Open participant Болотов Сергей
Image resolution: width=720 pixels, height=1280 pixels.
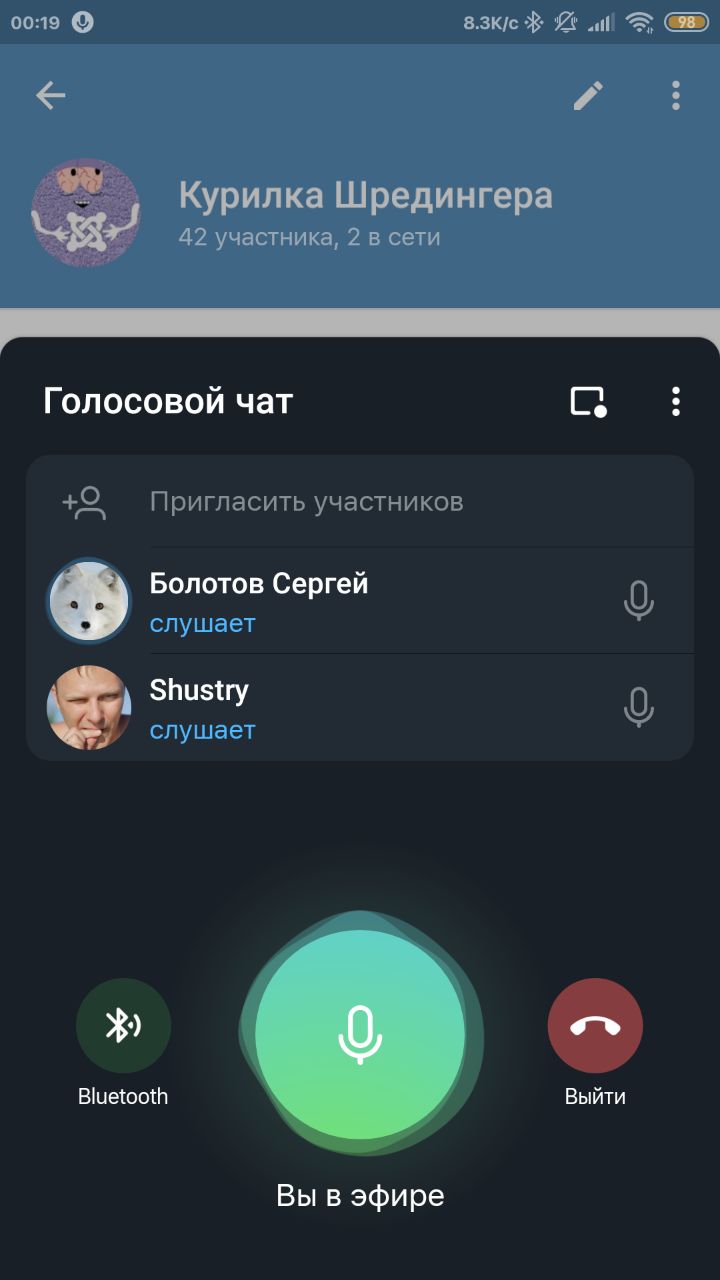[259, 601]
